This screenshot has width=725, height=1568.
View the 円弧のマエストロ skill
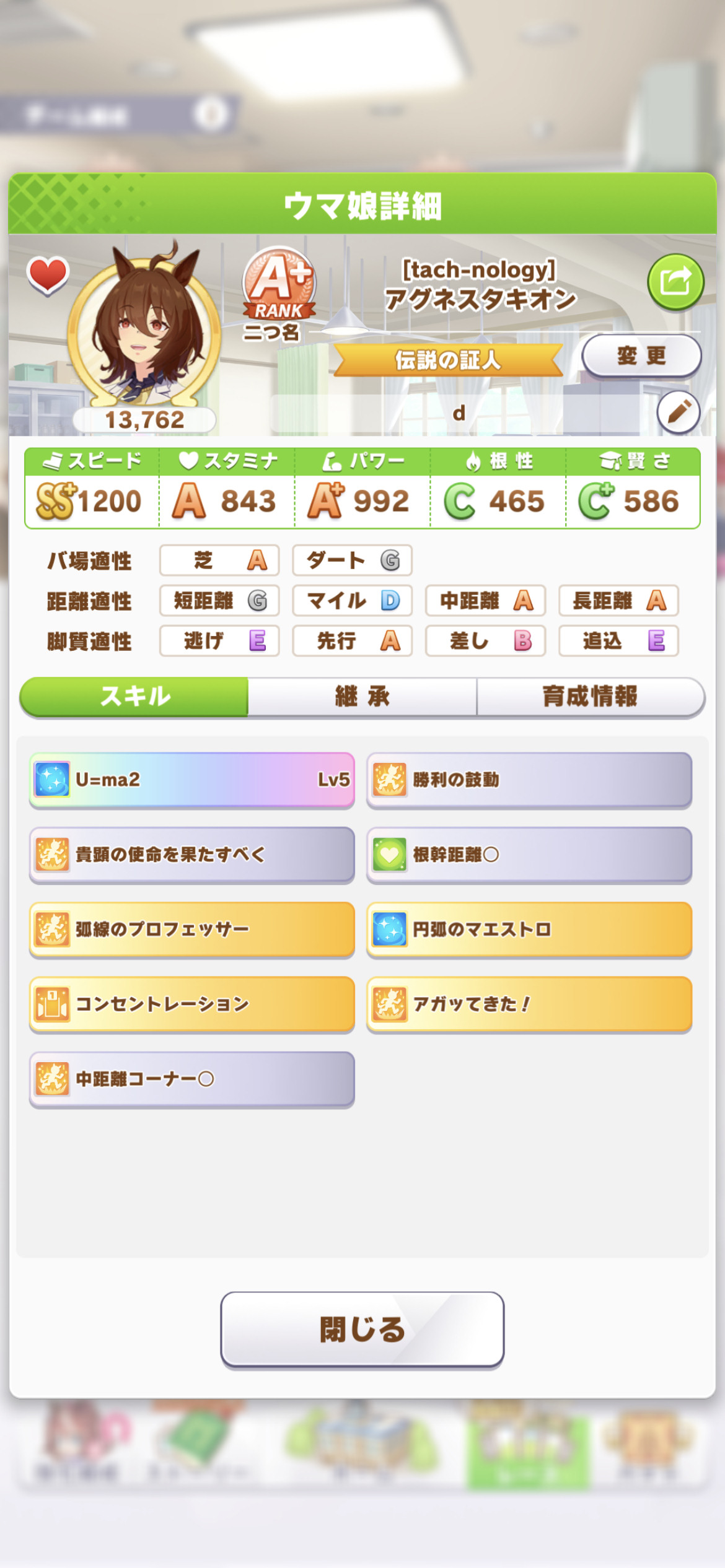[x=529, y=930]
